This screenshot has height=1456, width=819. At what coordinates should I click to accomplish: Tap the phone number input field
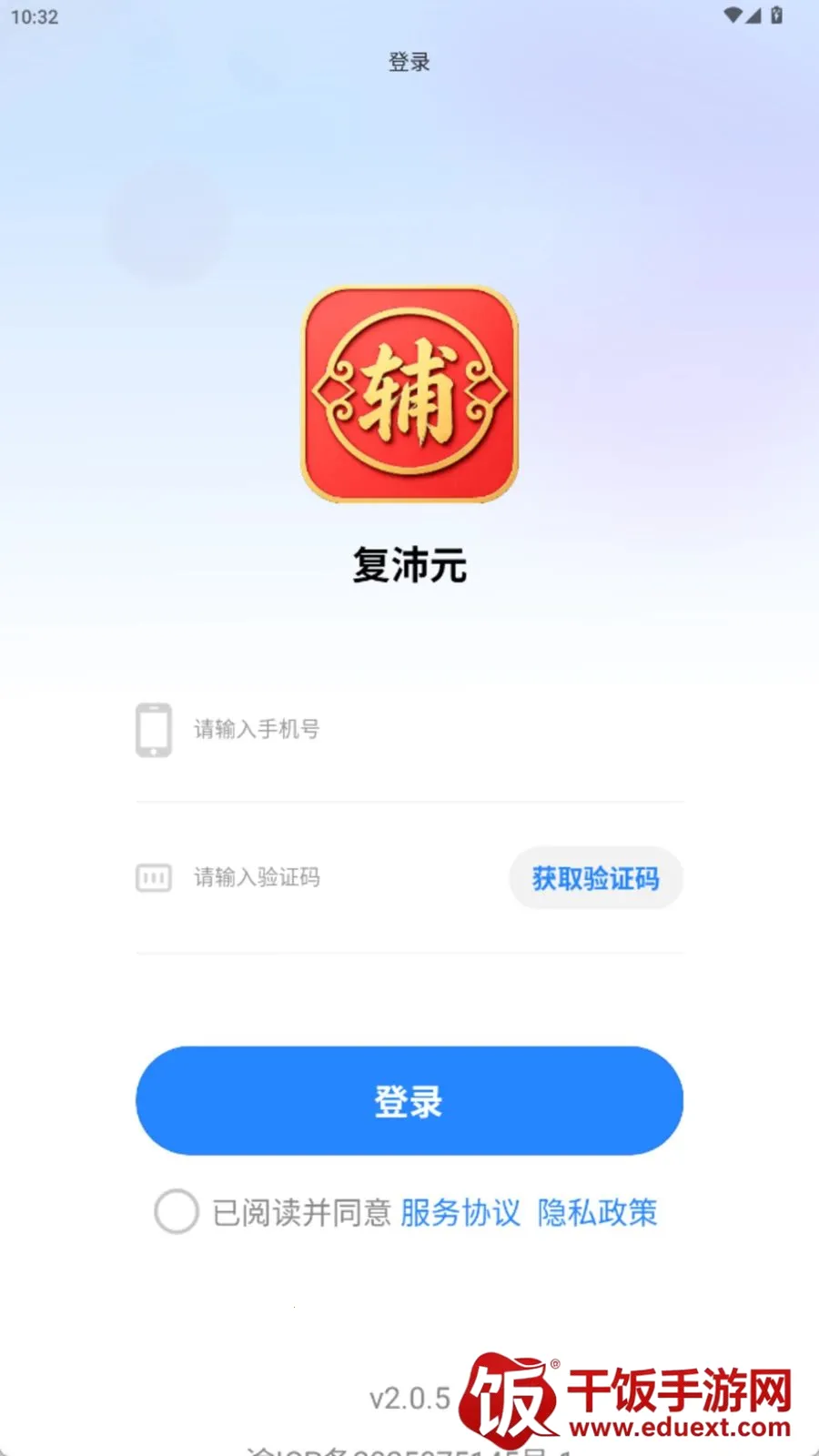coord(409,729)
